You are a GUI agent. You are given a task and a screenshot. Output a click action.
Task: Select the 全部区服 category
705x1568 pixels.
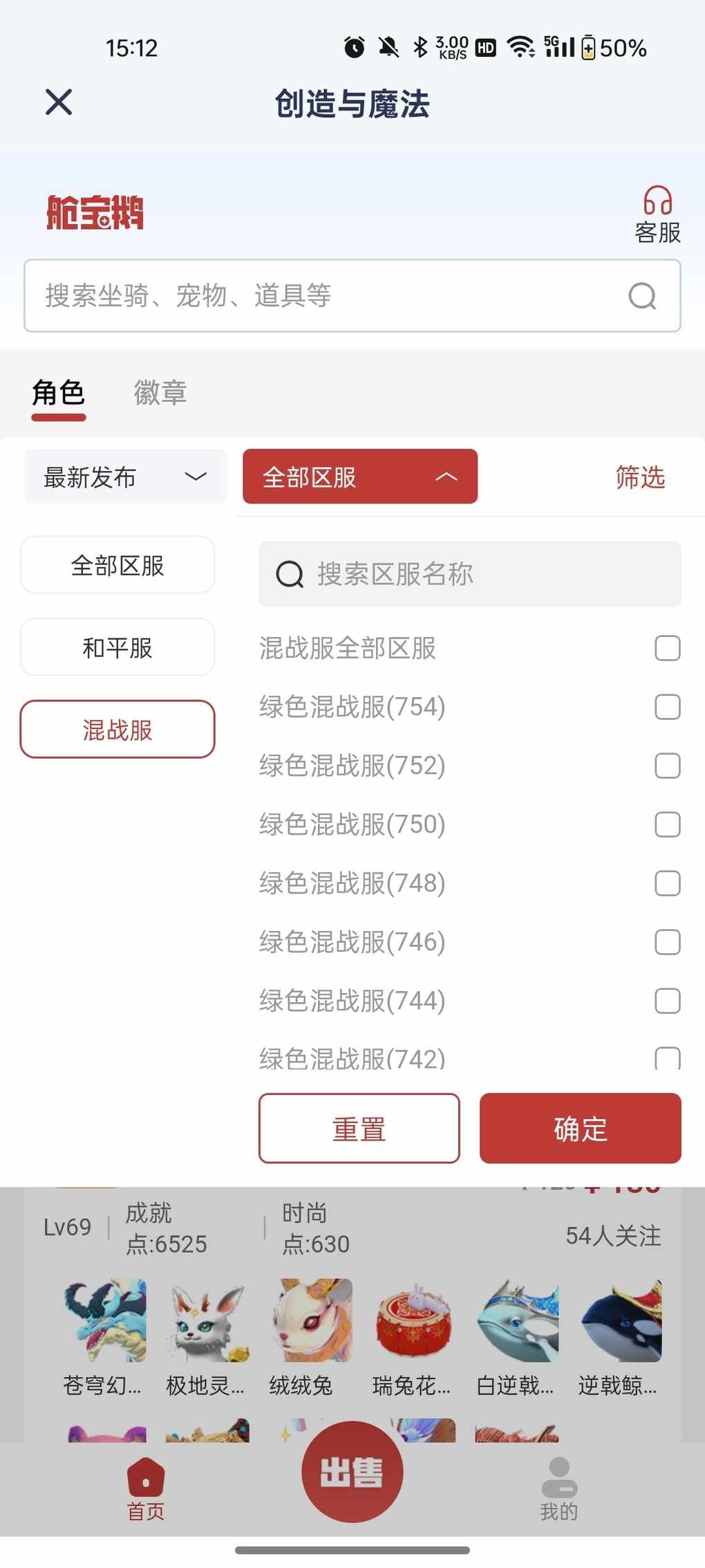pos(117,566)
